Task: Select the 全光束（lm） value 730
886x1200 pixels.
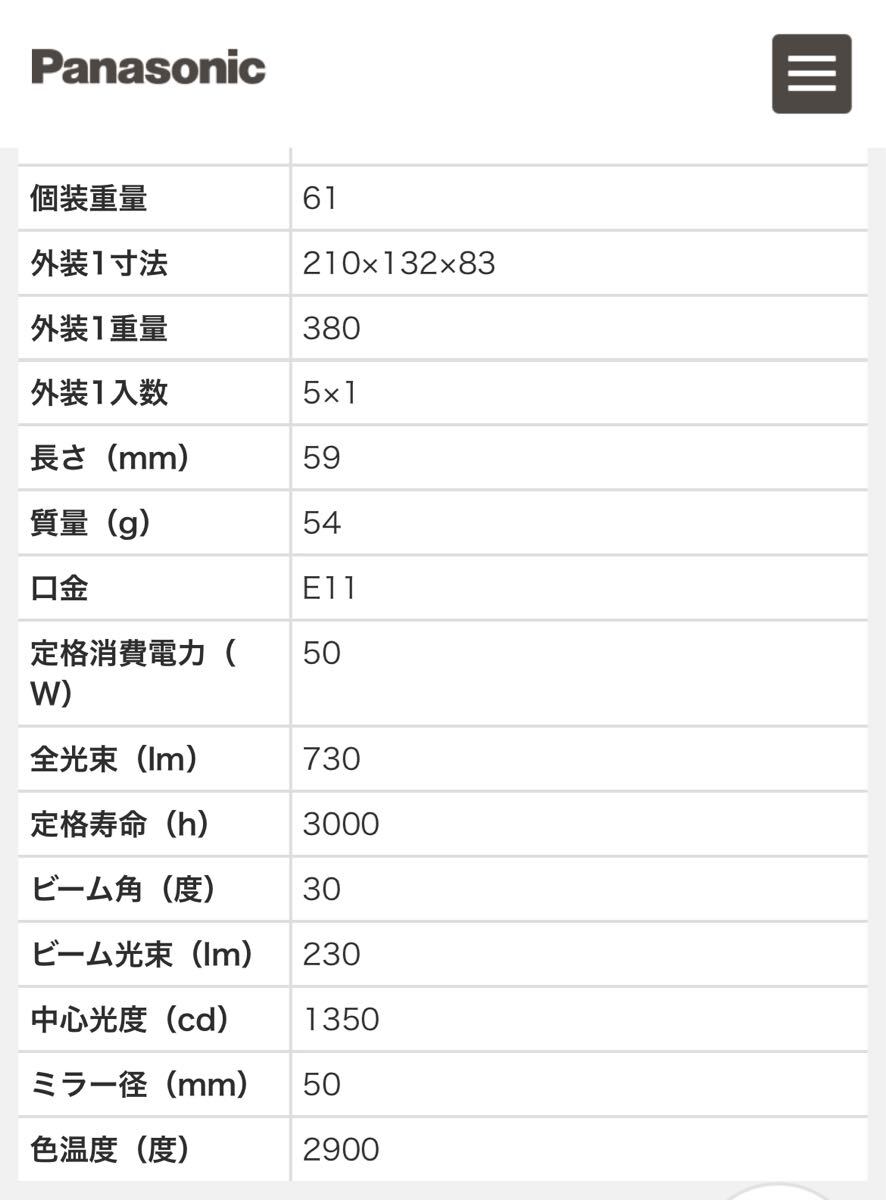Action: click(x=330, y=758)
